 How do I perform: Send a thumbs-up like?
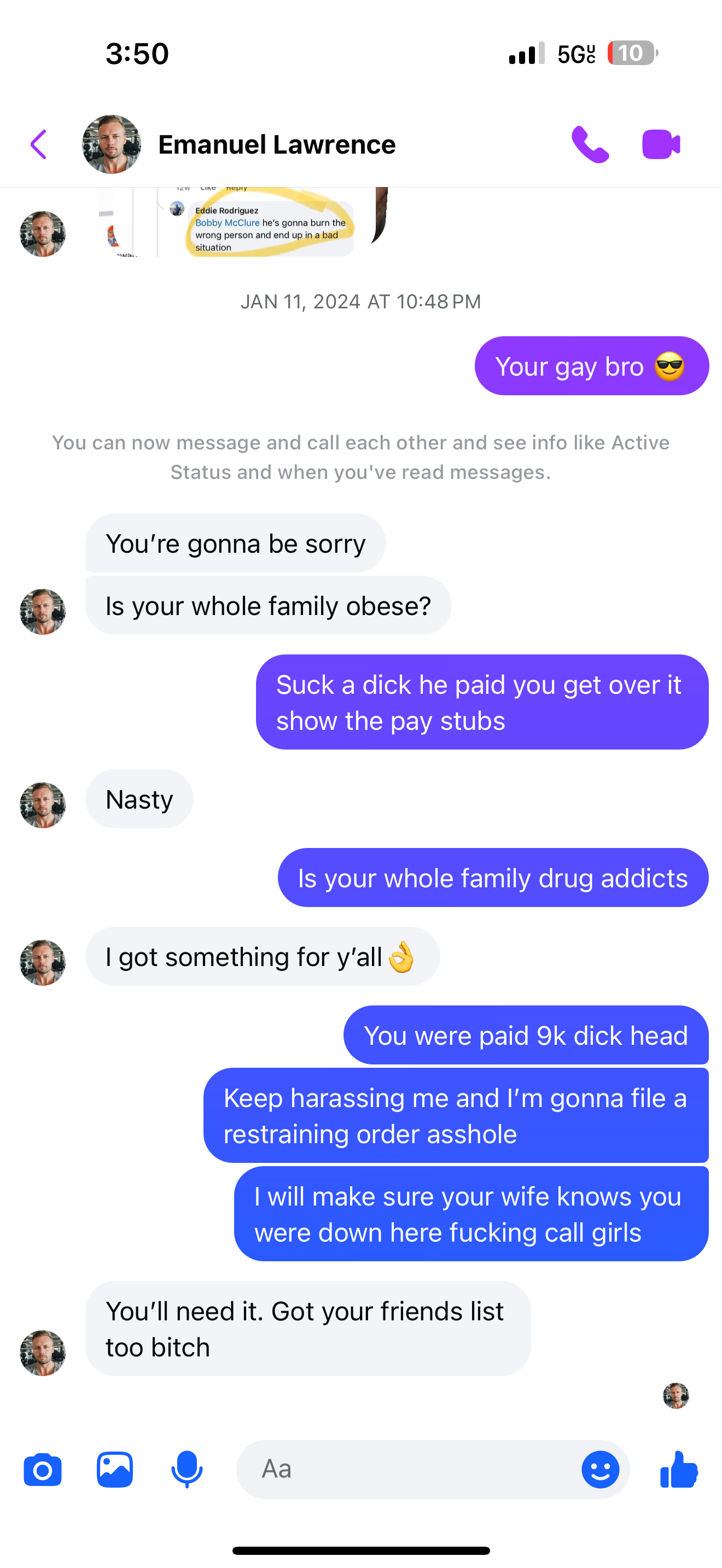pos(679,1470)
